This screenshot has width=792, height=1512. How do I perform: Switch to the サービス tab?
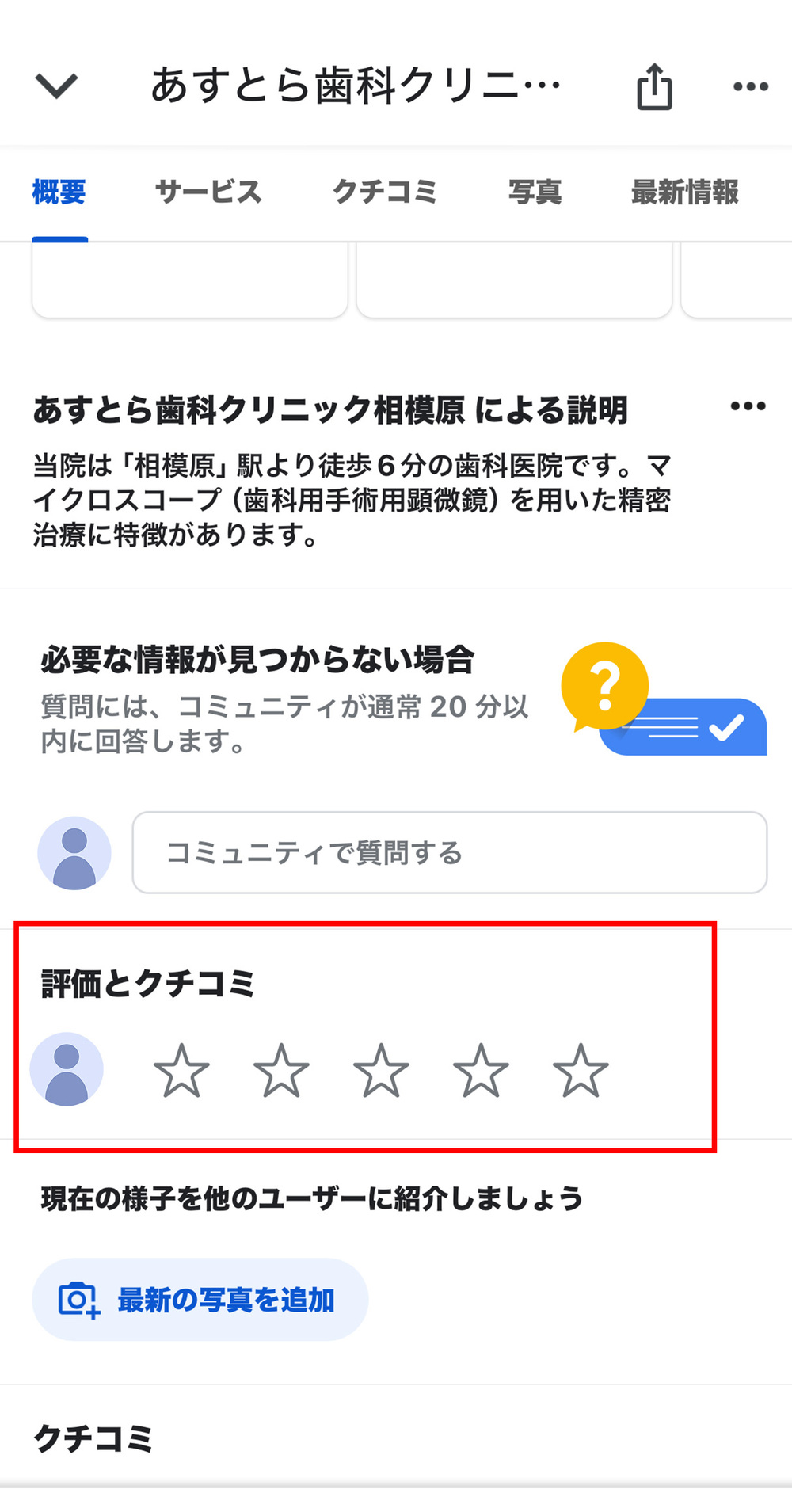coord(208,192)
